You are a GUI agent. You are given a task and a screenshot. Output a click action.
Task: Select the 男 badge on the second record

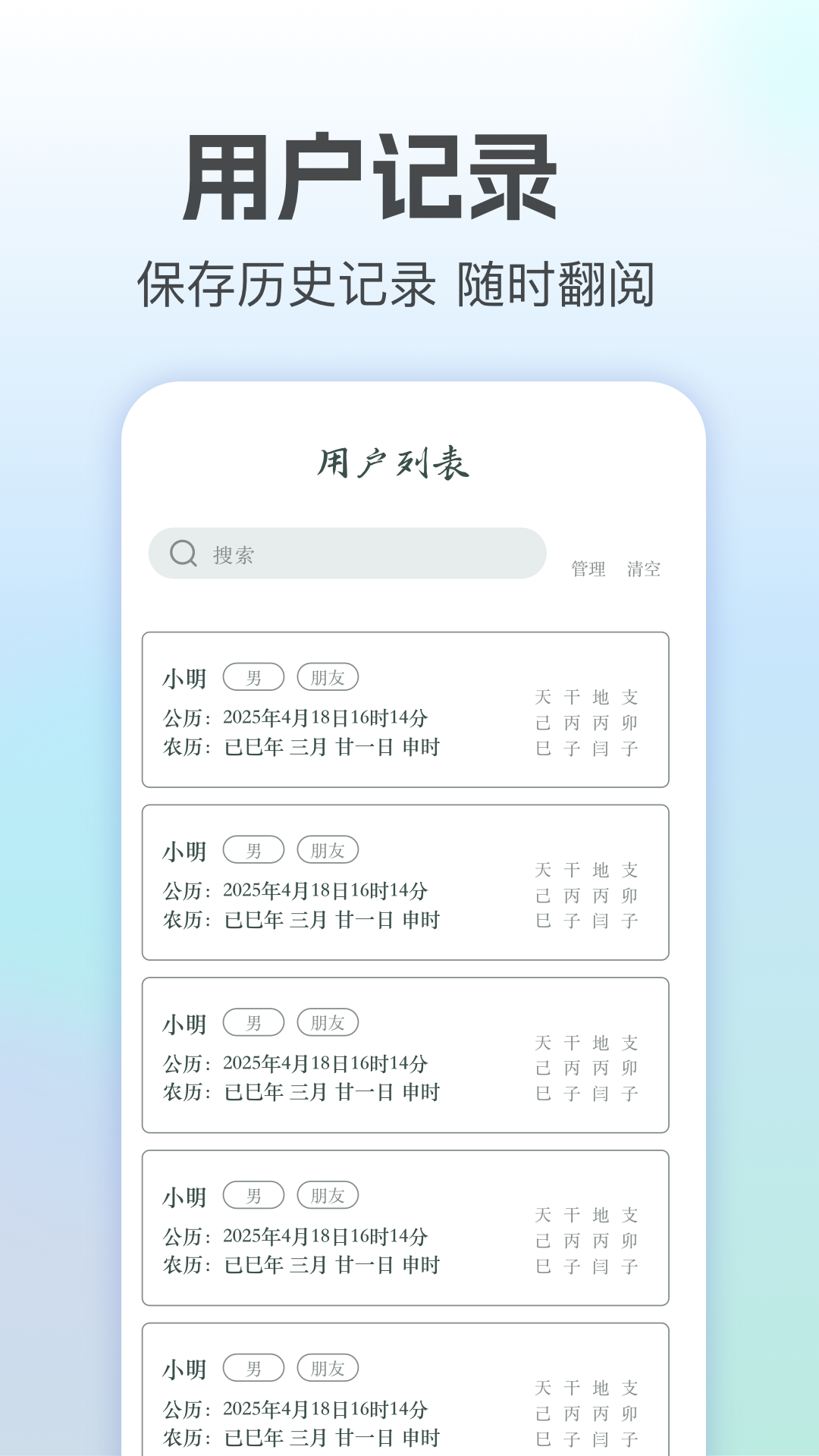coord(254,849)
